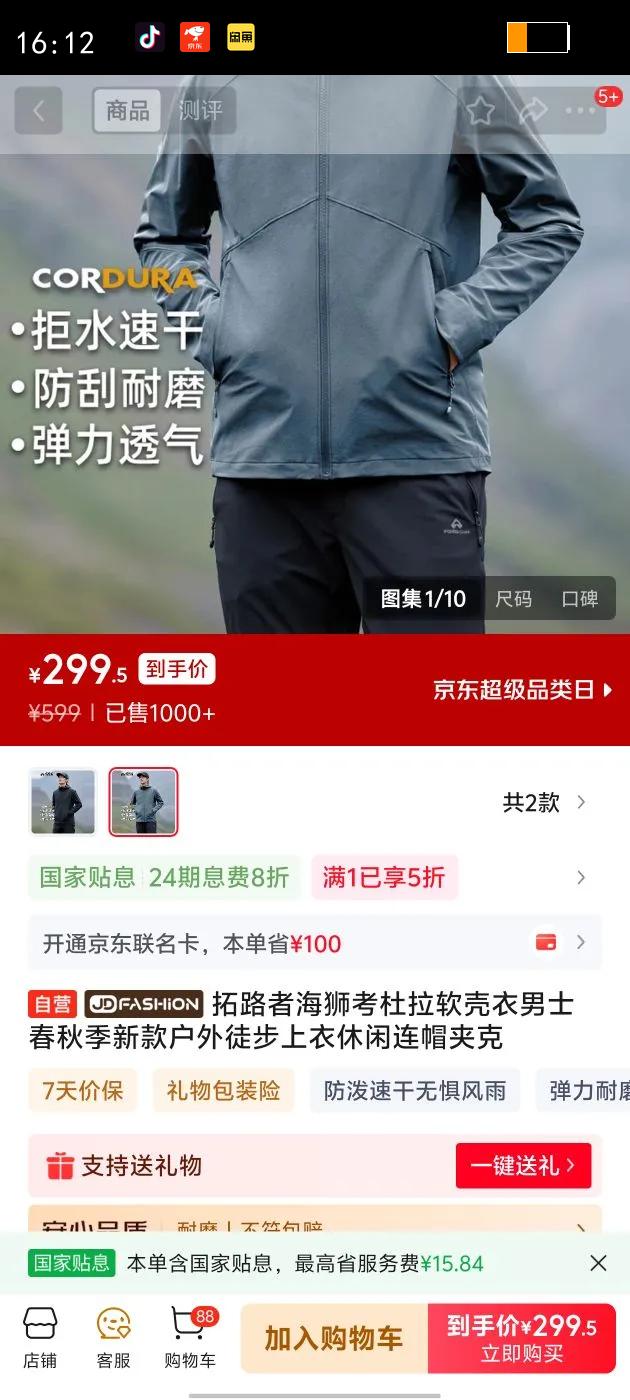630x1400 pixels.
Task: Tap the 7天价保 chip
Action: click(x=83, y=1090)
